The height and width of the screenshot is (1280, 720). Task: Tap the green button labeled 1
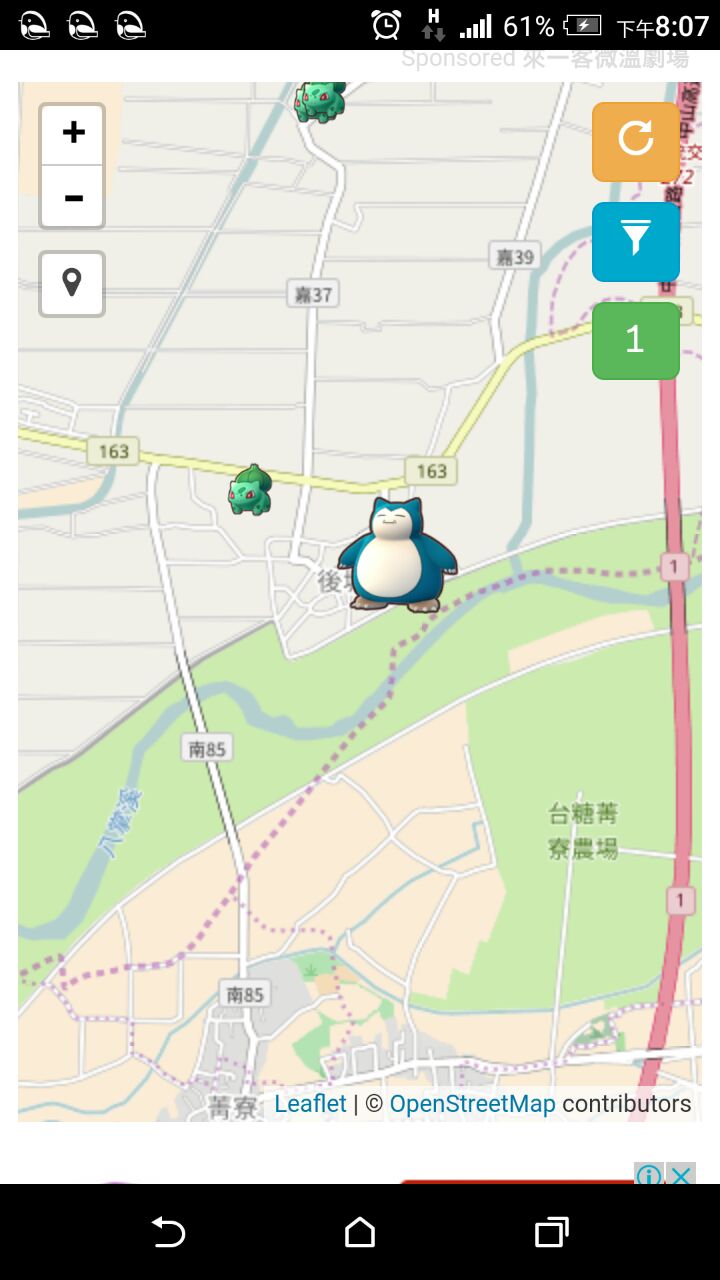click(636, 341)
